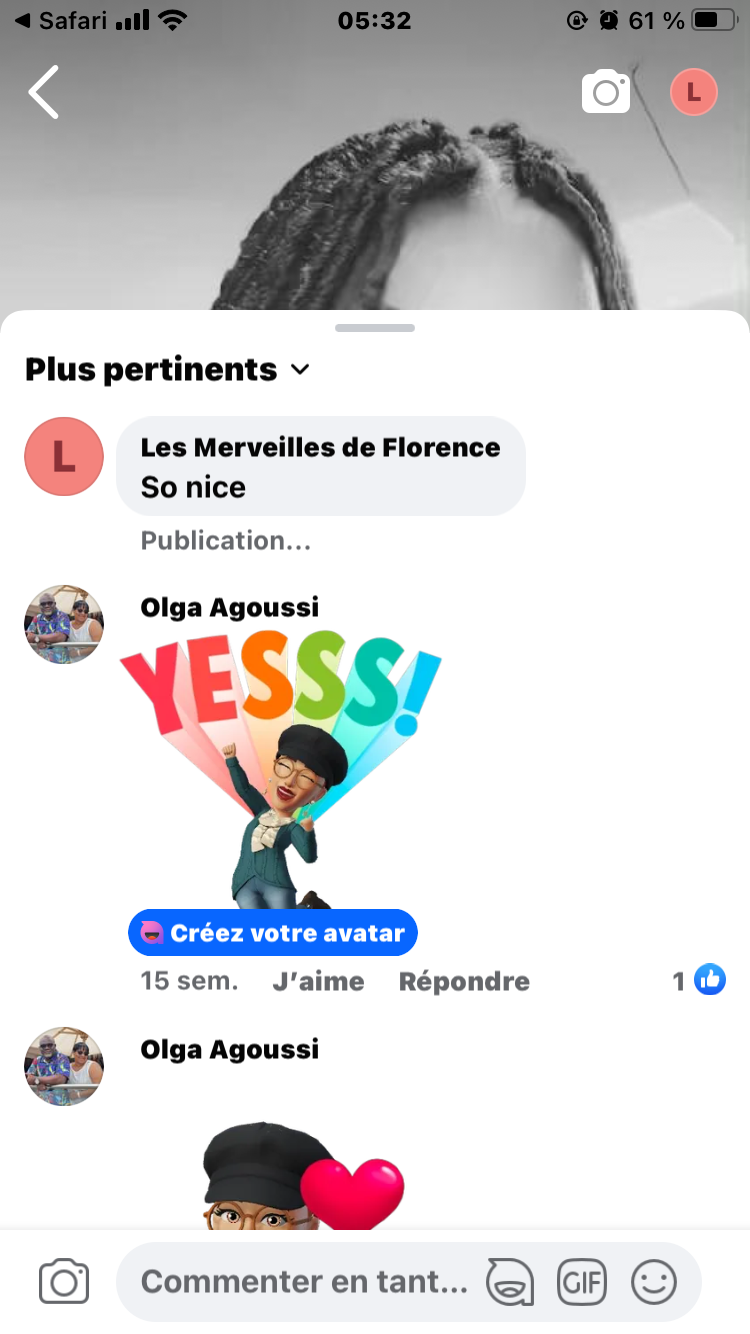Like Olga Agoussi's YESSS sticker comment
Image resolution: width=750 pixels, height=1334 pixels.
(318, 981)
